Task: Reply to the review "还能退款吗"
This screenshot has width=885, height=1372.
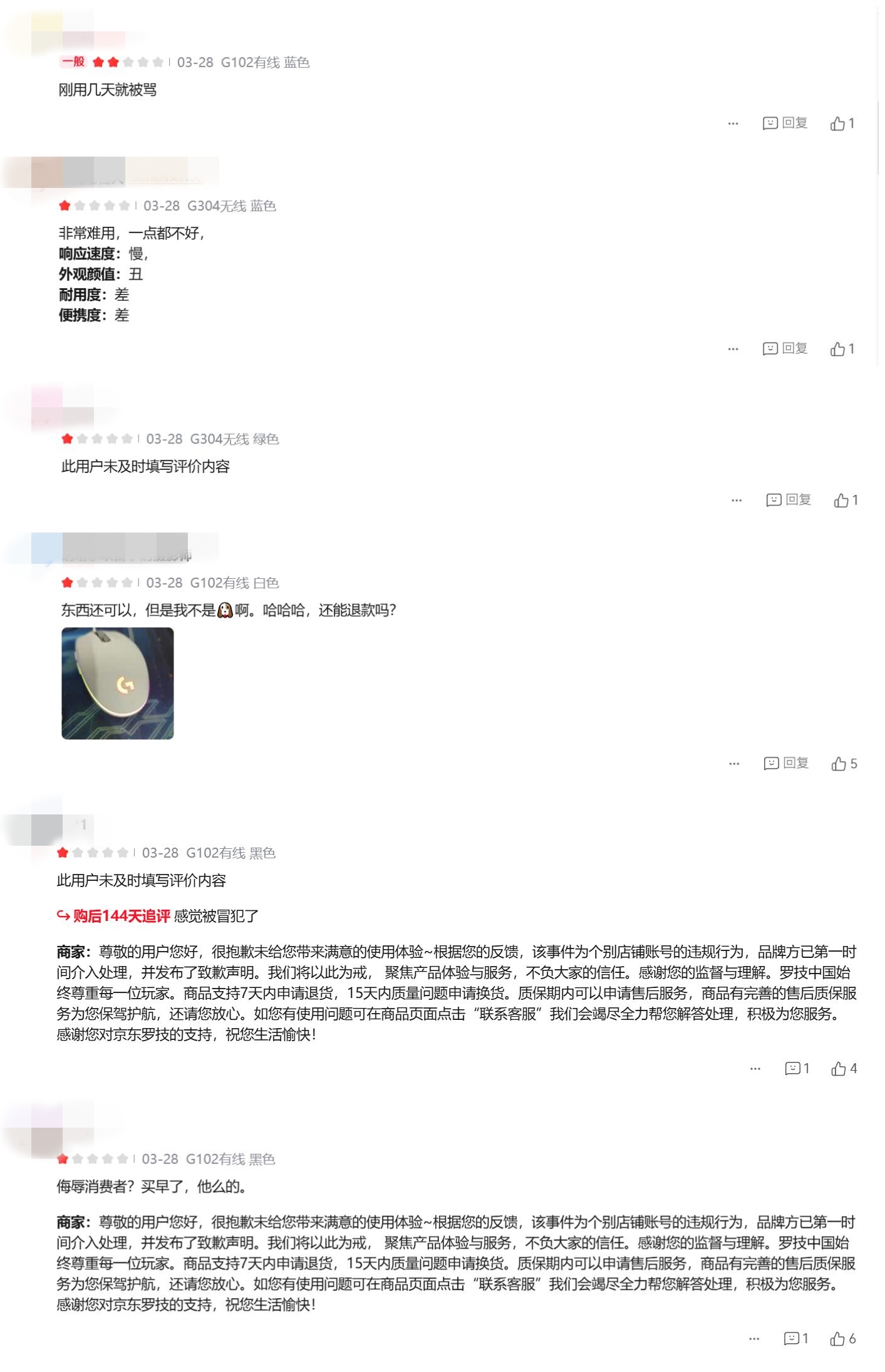Action: tap(785, 762)
